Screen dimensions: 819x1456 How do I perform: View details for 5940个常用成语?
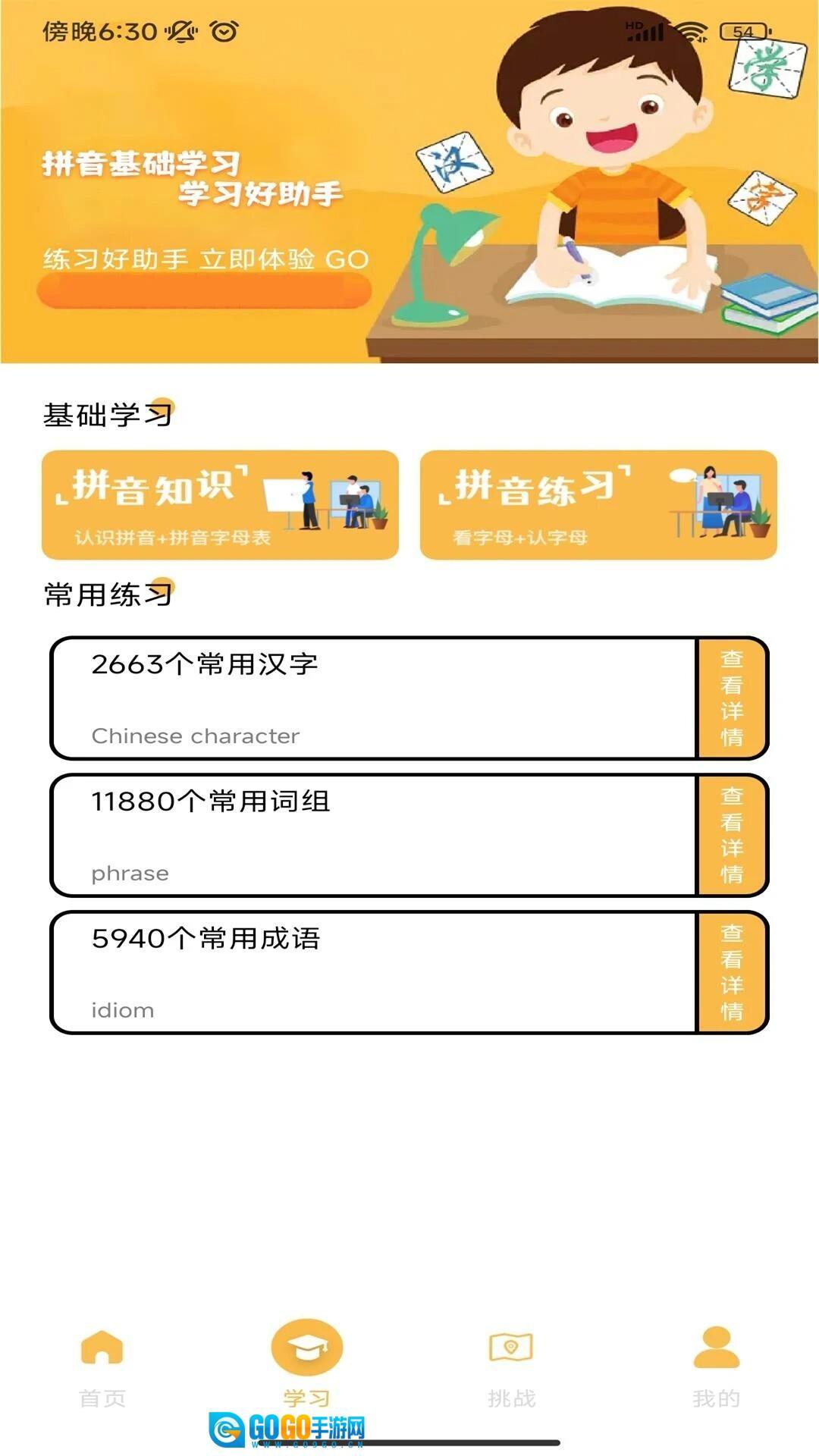[x=732, y=972]
